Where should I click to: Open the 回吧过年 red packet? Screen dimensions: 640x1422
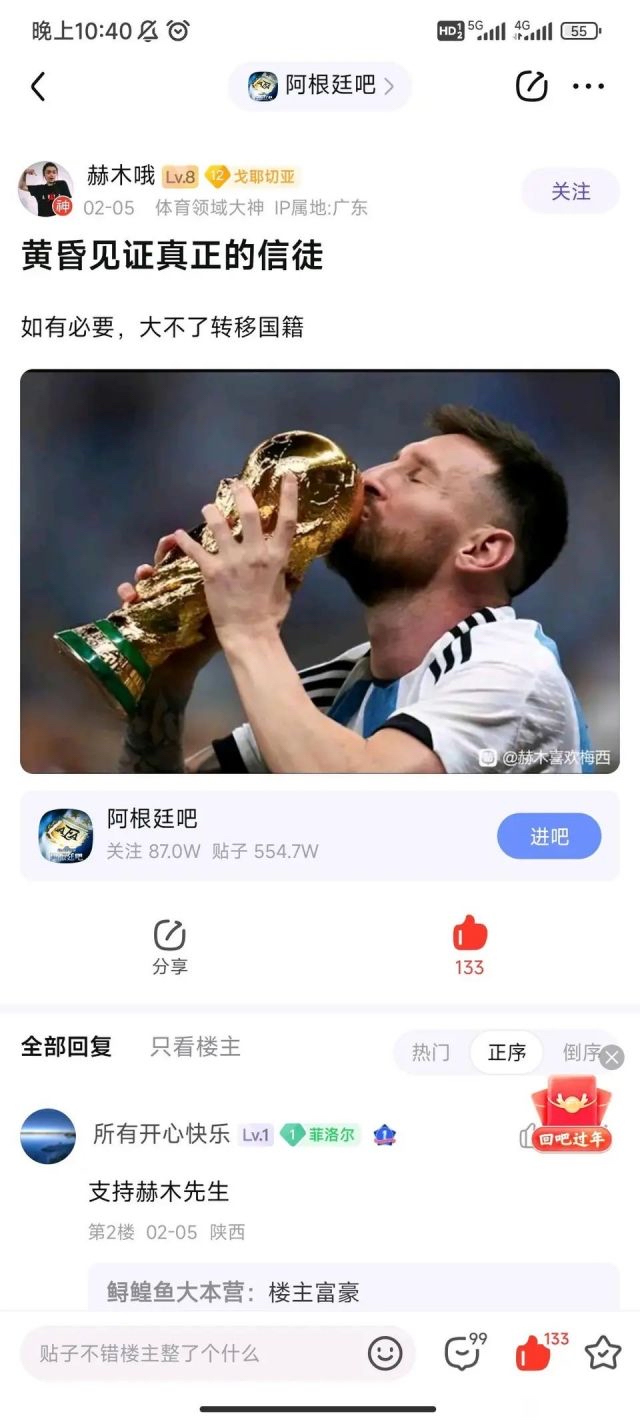pyautogui.click(x=573, y=1116)
